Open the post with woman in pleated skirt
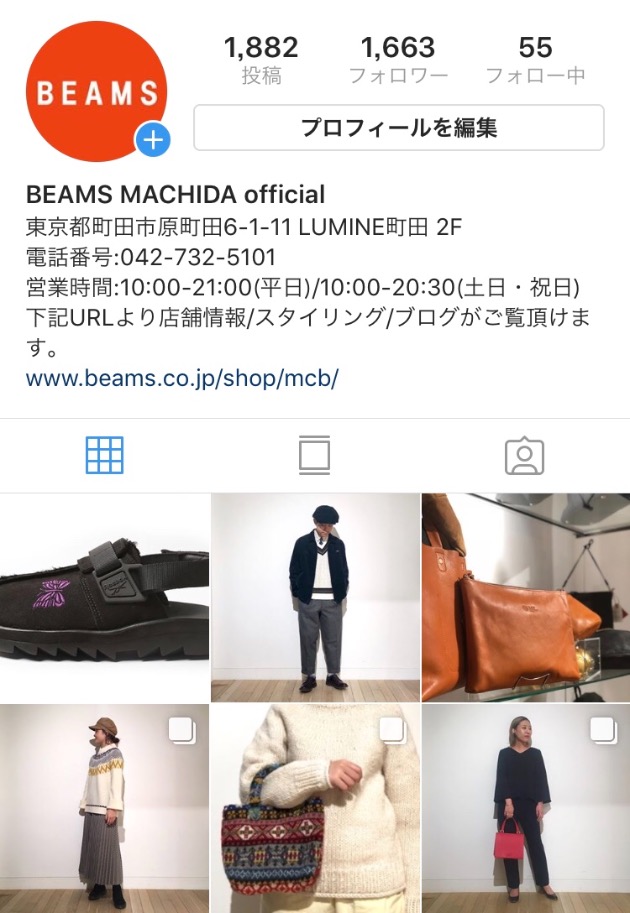 pyautogui.click(x=104, y=808)
